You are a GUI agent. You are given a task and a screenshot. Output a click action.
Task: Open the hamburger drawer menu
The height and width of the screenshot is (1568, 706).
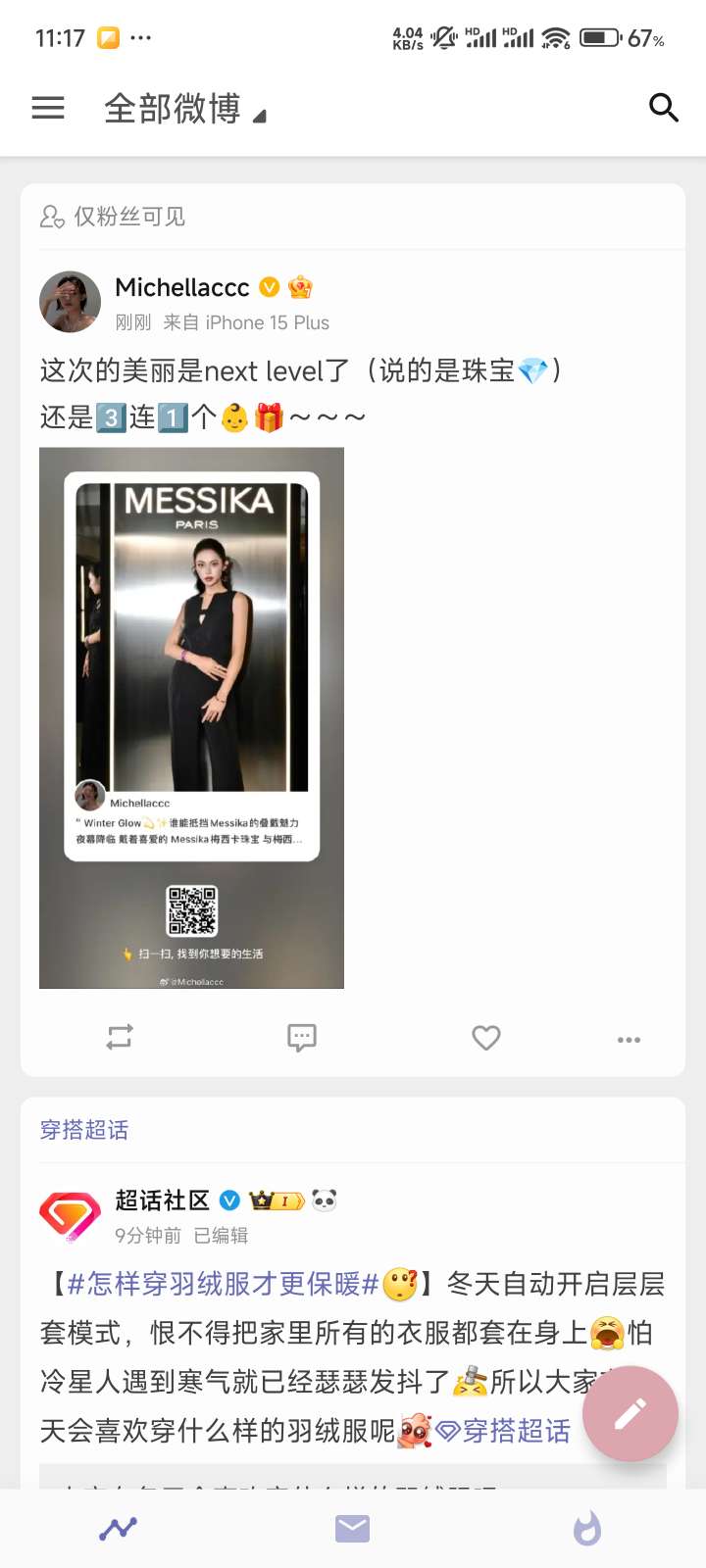click(48, 108)
